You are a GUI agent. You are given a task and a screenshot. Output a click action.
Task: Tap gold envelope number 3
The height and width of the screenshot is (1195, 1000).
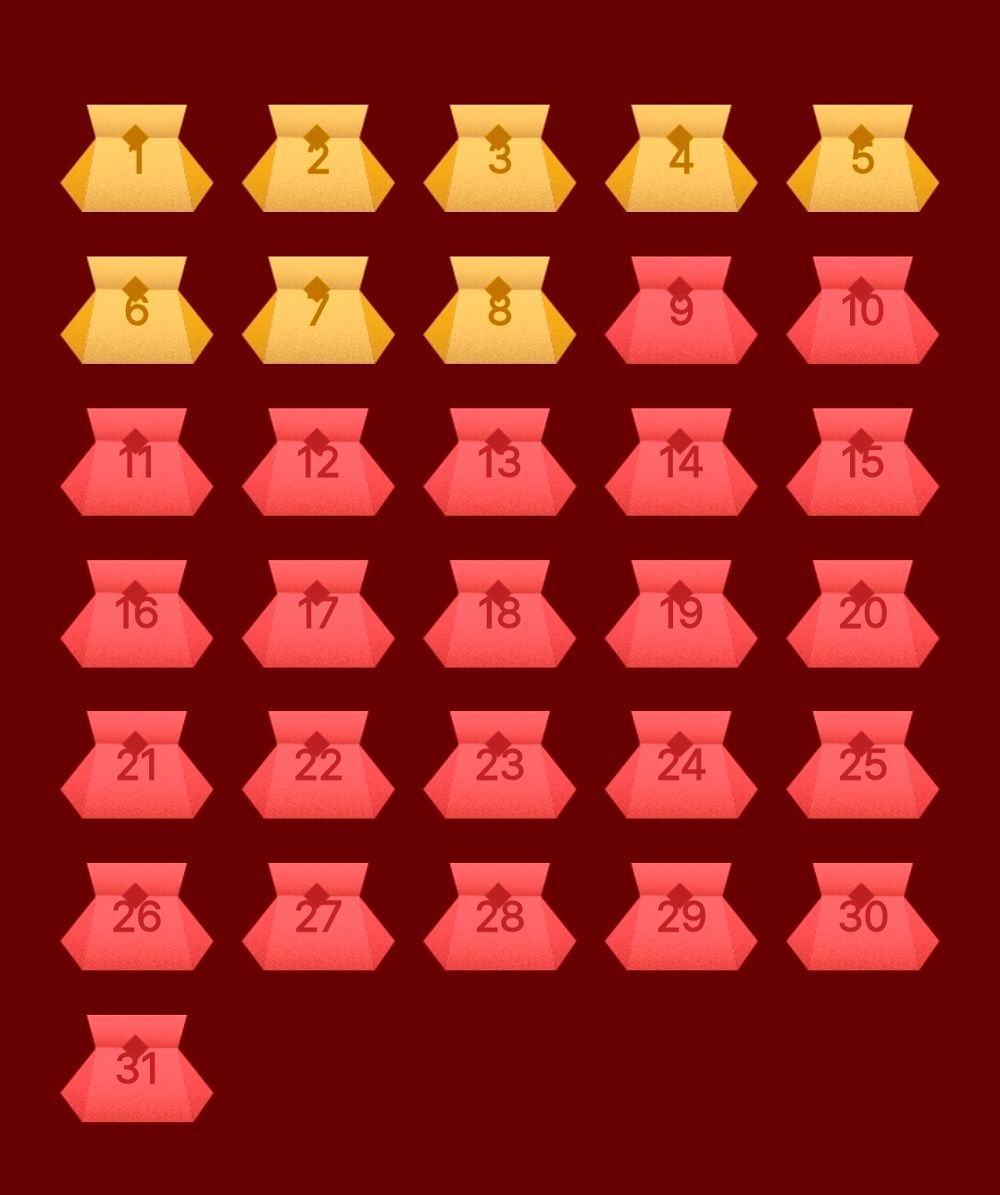click(499, 160)
